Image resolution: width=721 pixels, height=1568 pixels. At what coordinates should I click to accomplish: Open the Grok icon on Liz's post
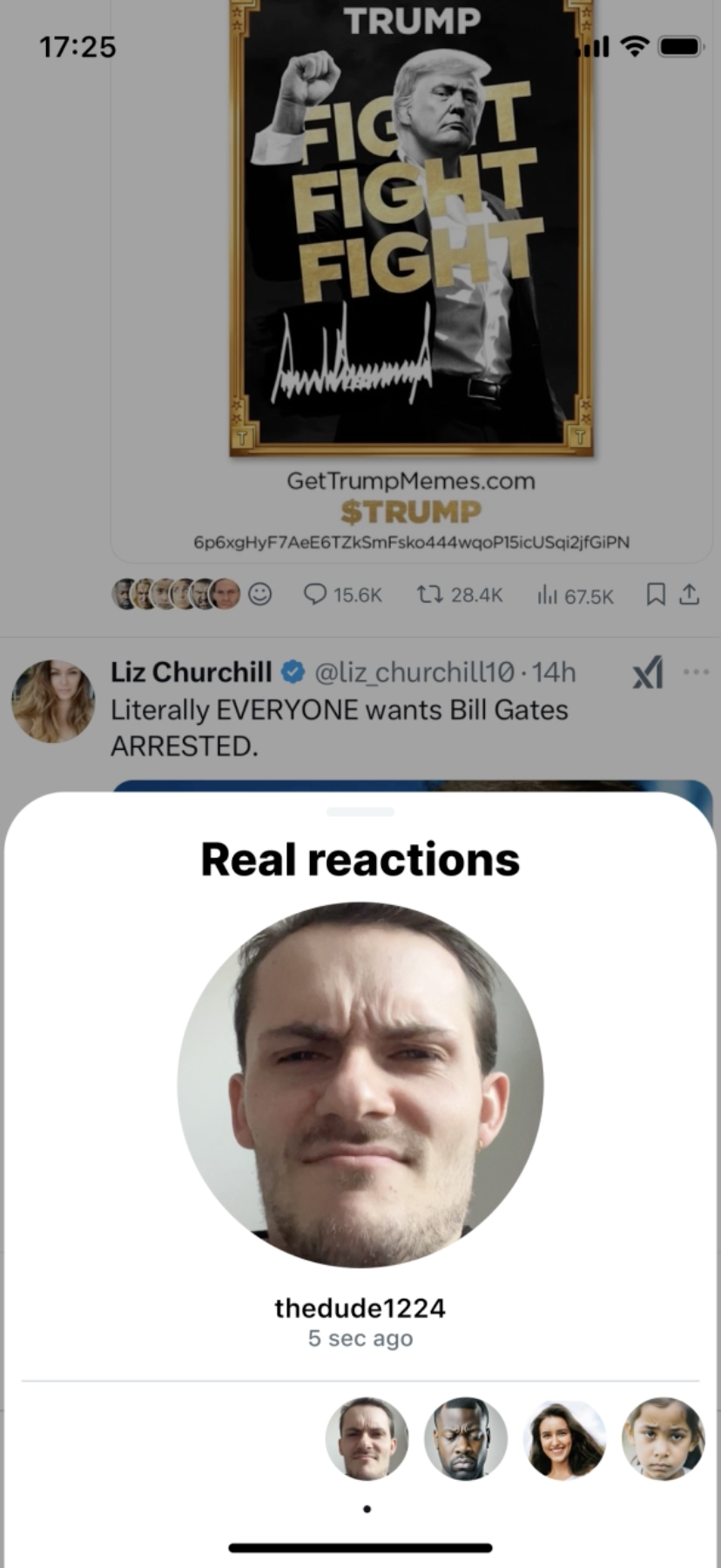pyautogui.click(x=648, y=672)
